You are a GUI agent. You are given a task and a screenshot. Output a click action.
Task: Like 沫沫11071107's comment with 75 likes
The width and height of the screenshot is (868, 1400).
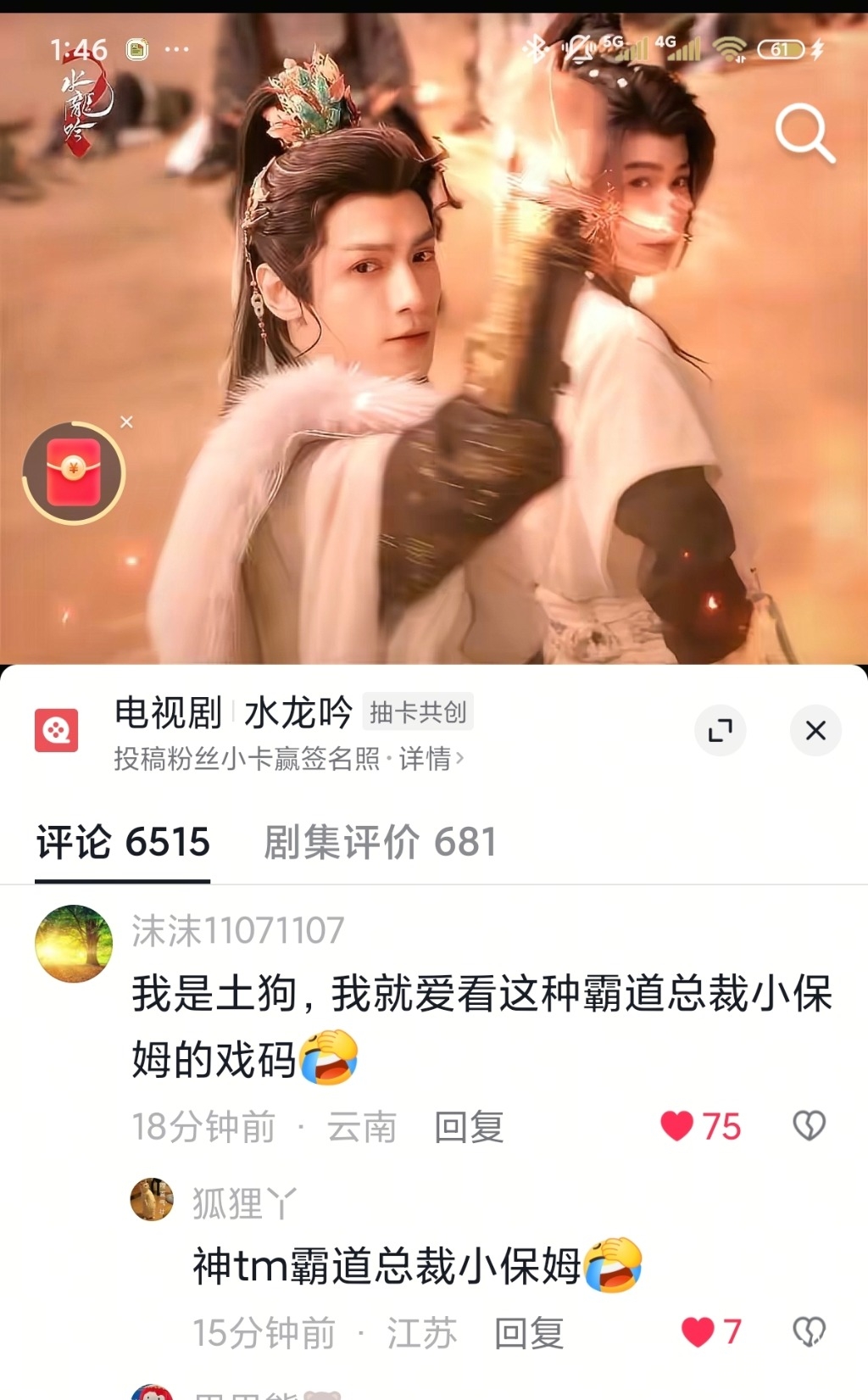[x=677, y=1126]
